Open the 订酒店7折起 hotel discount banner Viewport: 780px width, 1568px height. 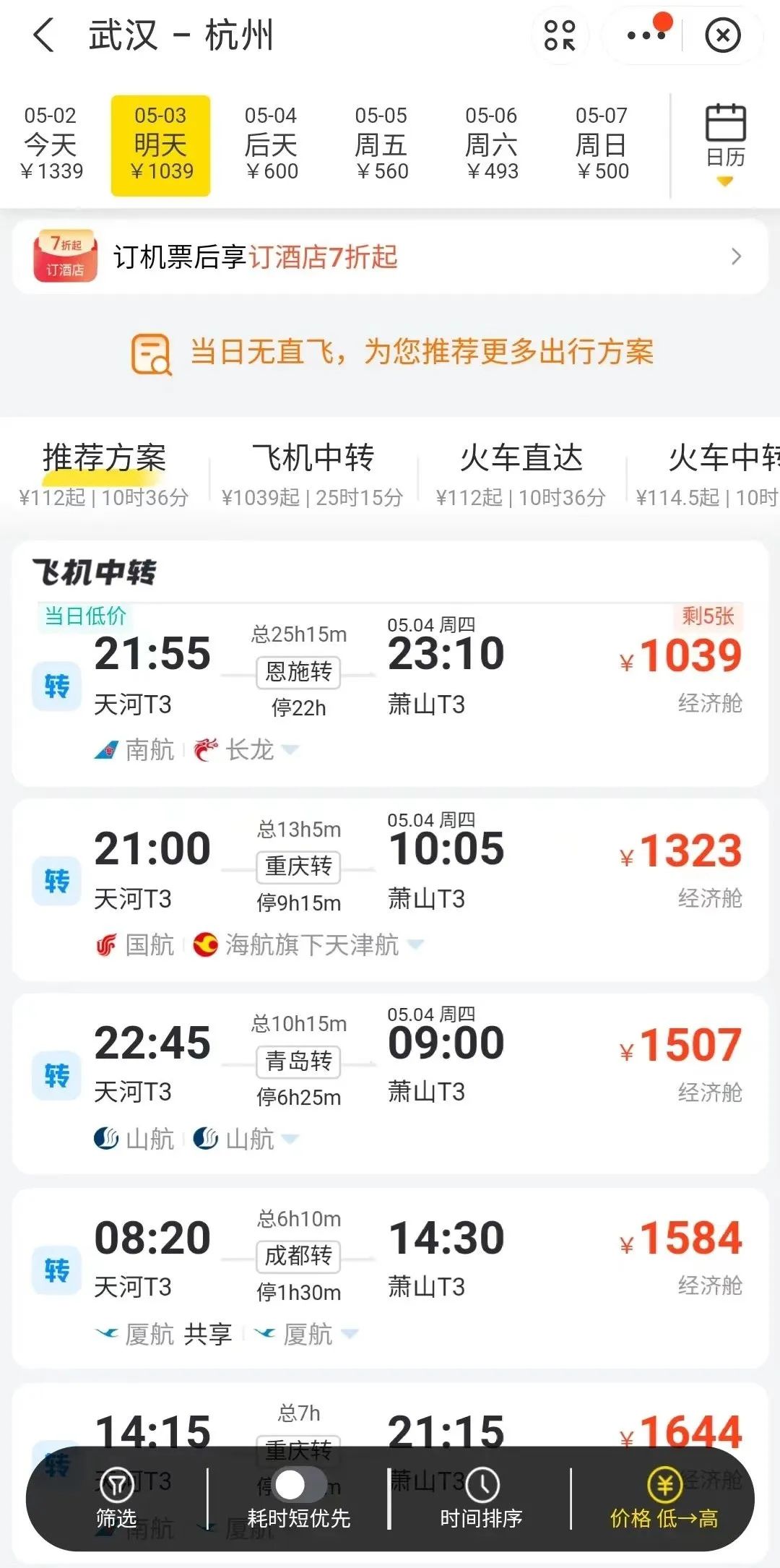[390, 257]
